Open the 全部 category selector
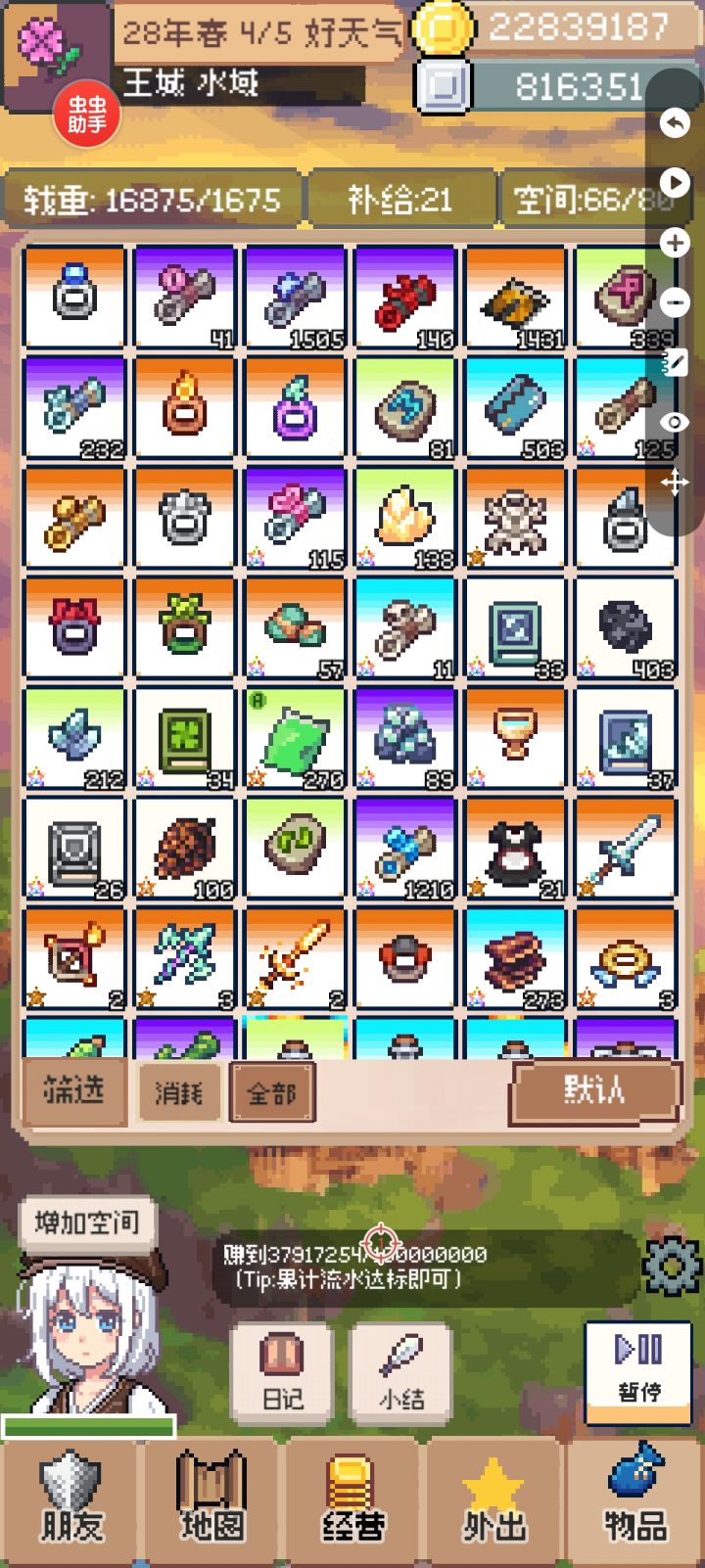This screenshot has width=705, height=1568. tap(271, 1092)
